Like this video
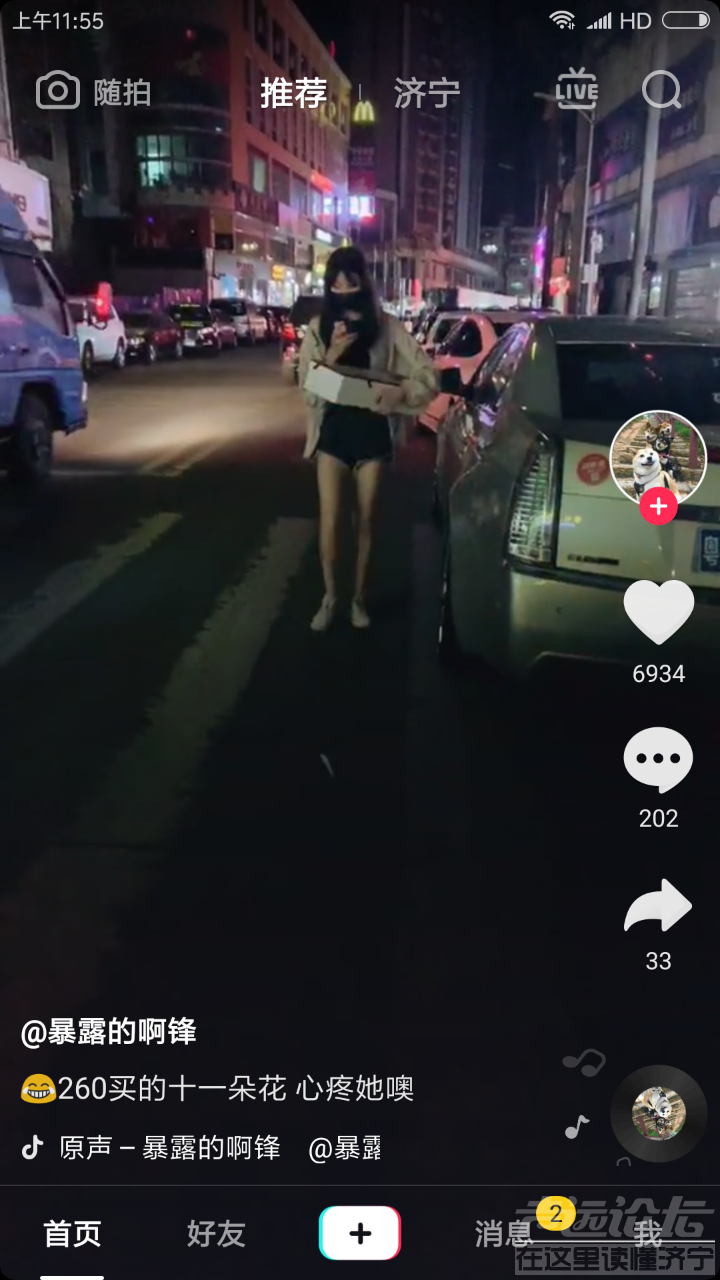Image resolution: width=720 pixels, height=1280 pixels. pyautogui.click(x=658, y=613)
